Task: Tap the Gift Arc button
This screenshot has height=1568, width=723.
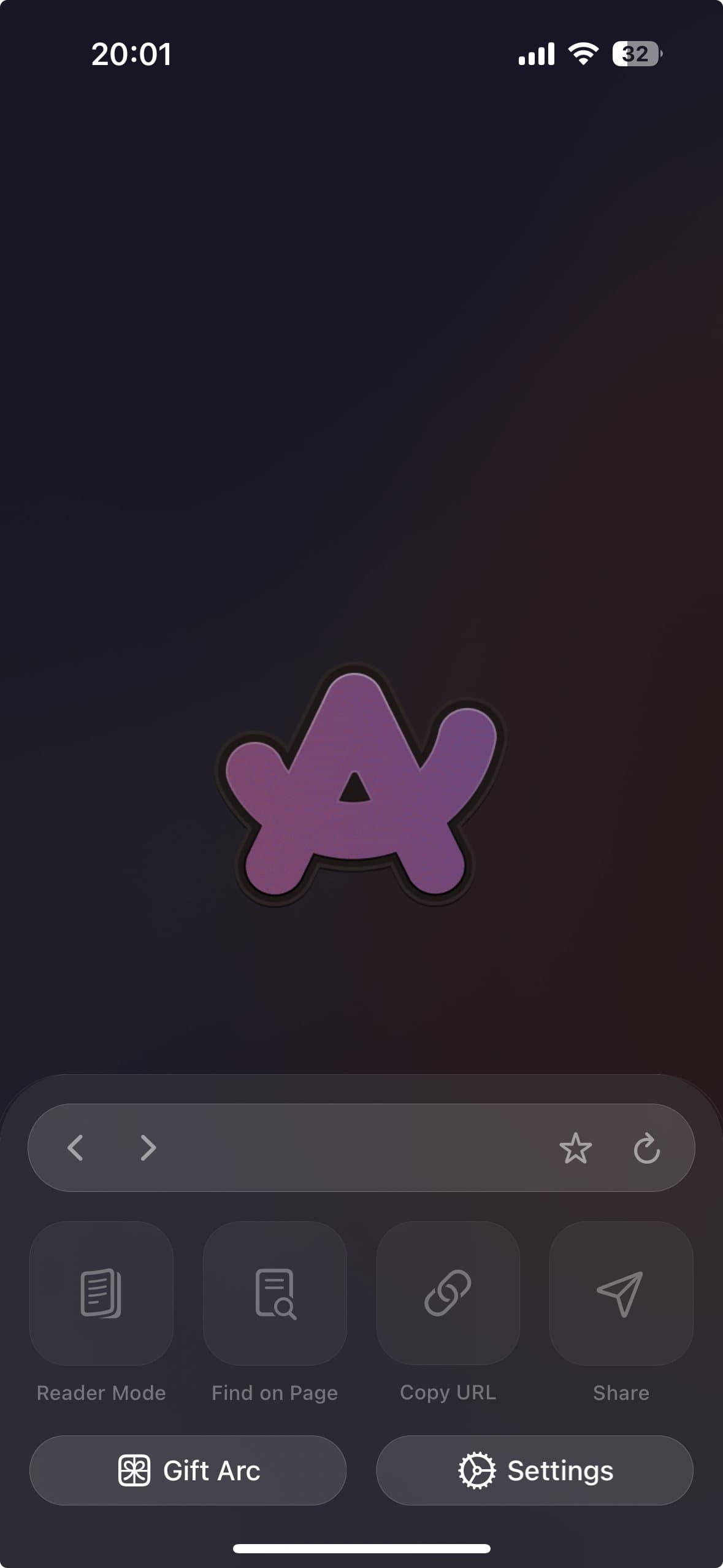Action: coord(188,1470)
